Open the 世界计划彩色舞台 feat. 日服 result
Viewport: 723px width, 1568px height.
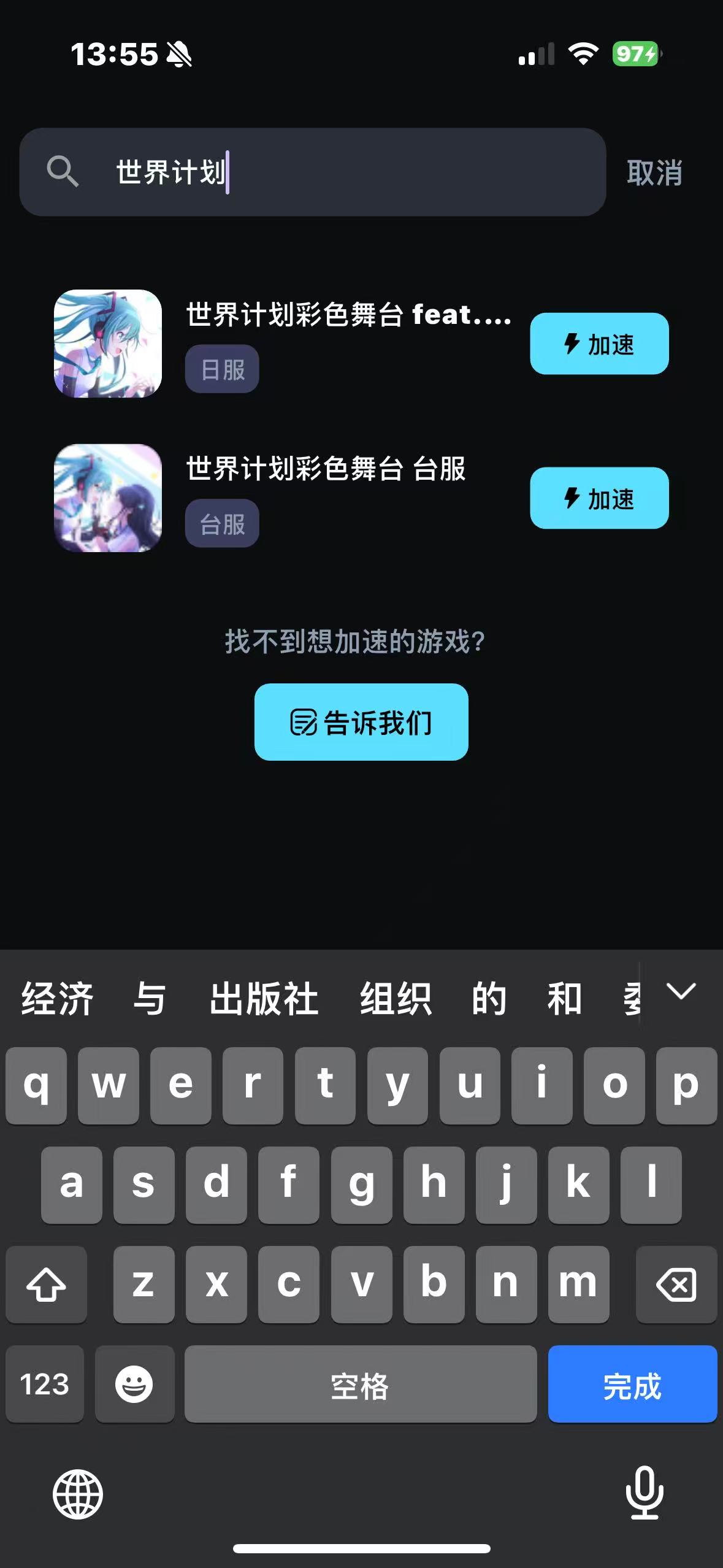tap(347, 315)
